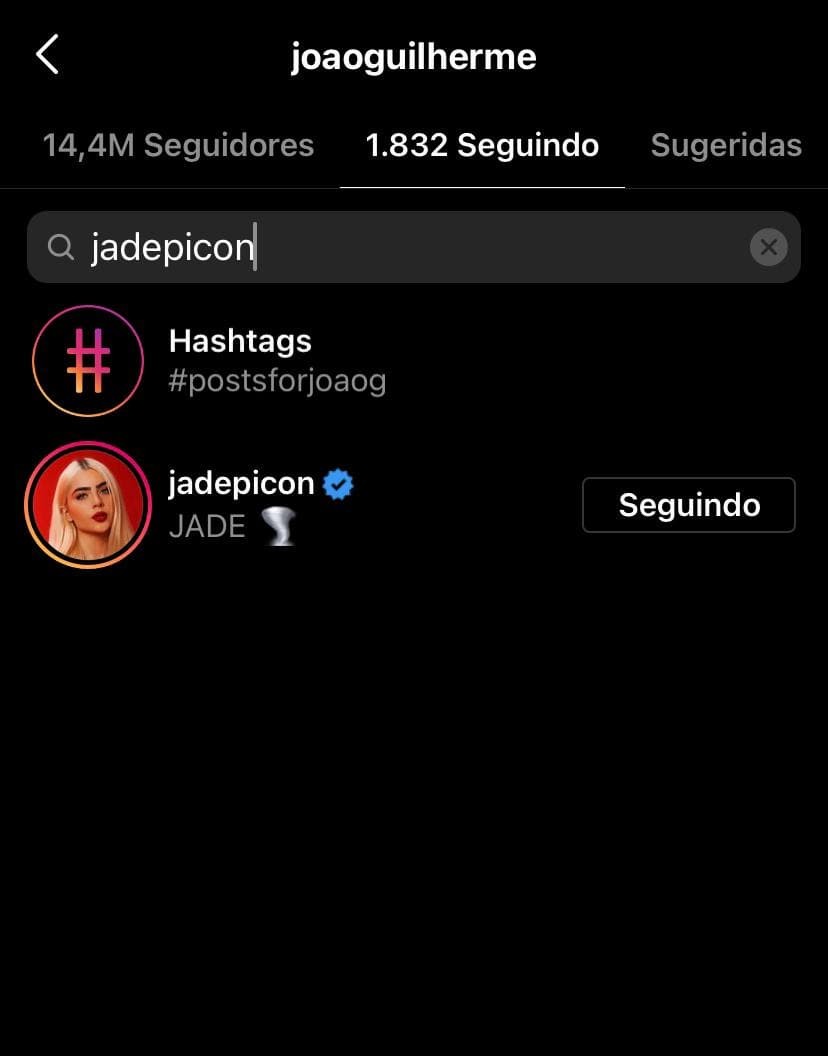The height and width of the screenshot is (1056, 828).
Task: View jadepicon's story from the profile picture
Action: tap(88, 505)
